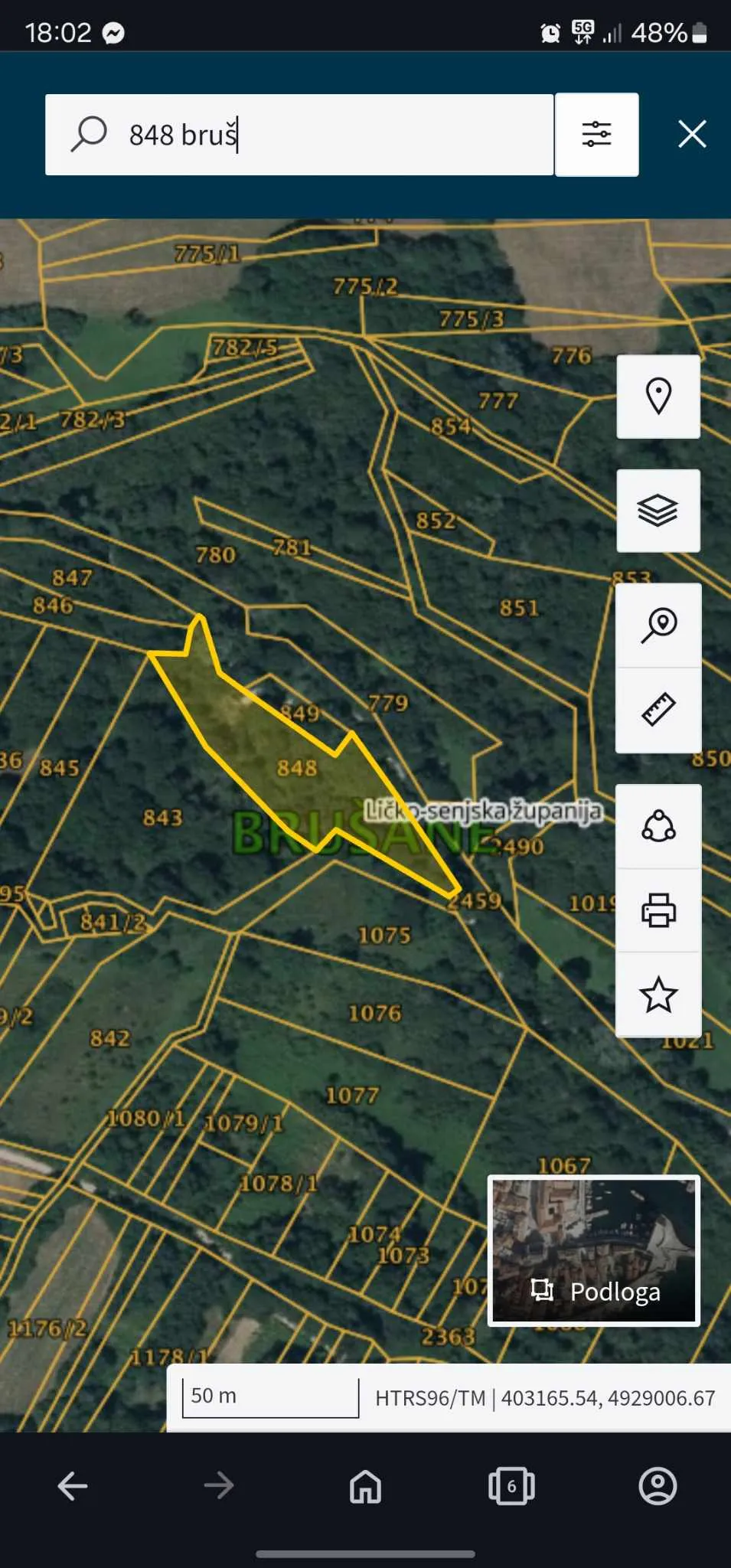Viewport: 731px width, 1568px height.
Task: Print the current map view
Action: tap(658, 910)
